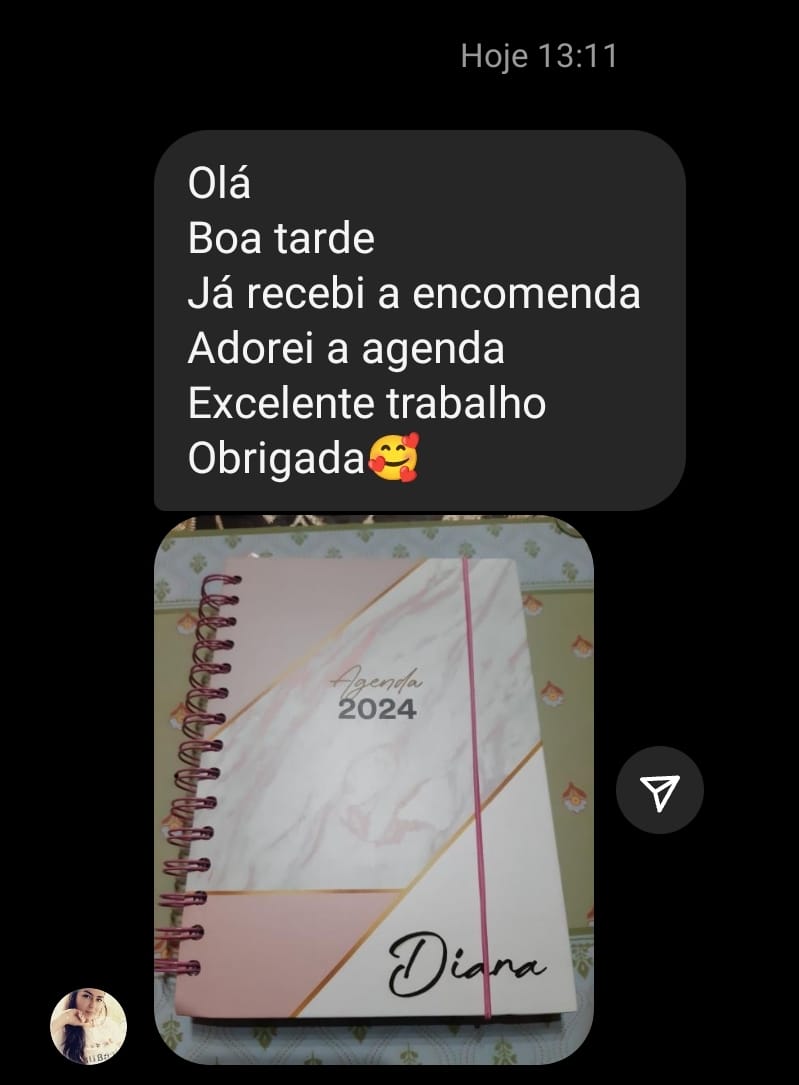Viewport: 799px width, 1085px height.
Task: Open the agenda photo in the chat
Action: (374, 790)
